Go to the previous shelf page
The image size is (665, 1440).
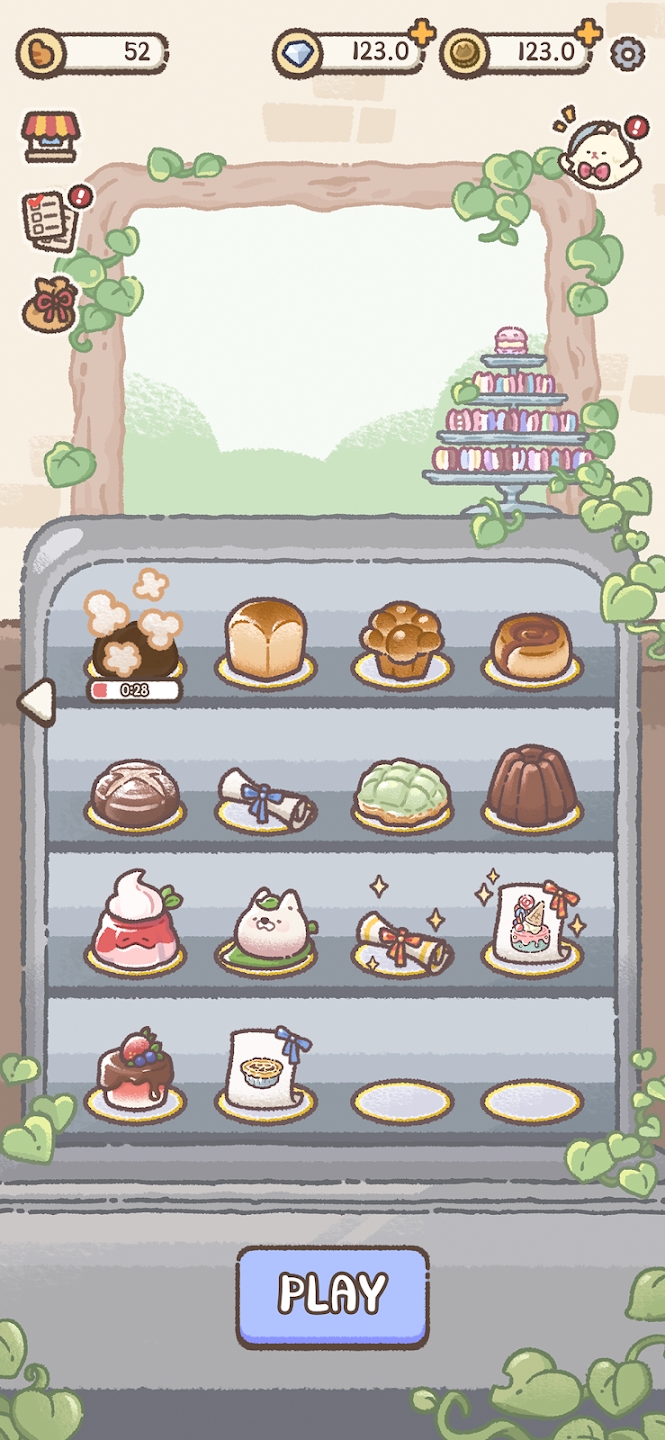coord(36,700)
